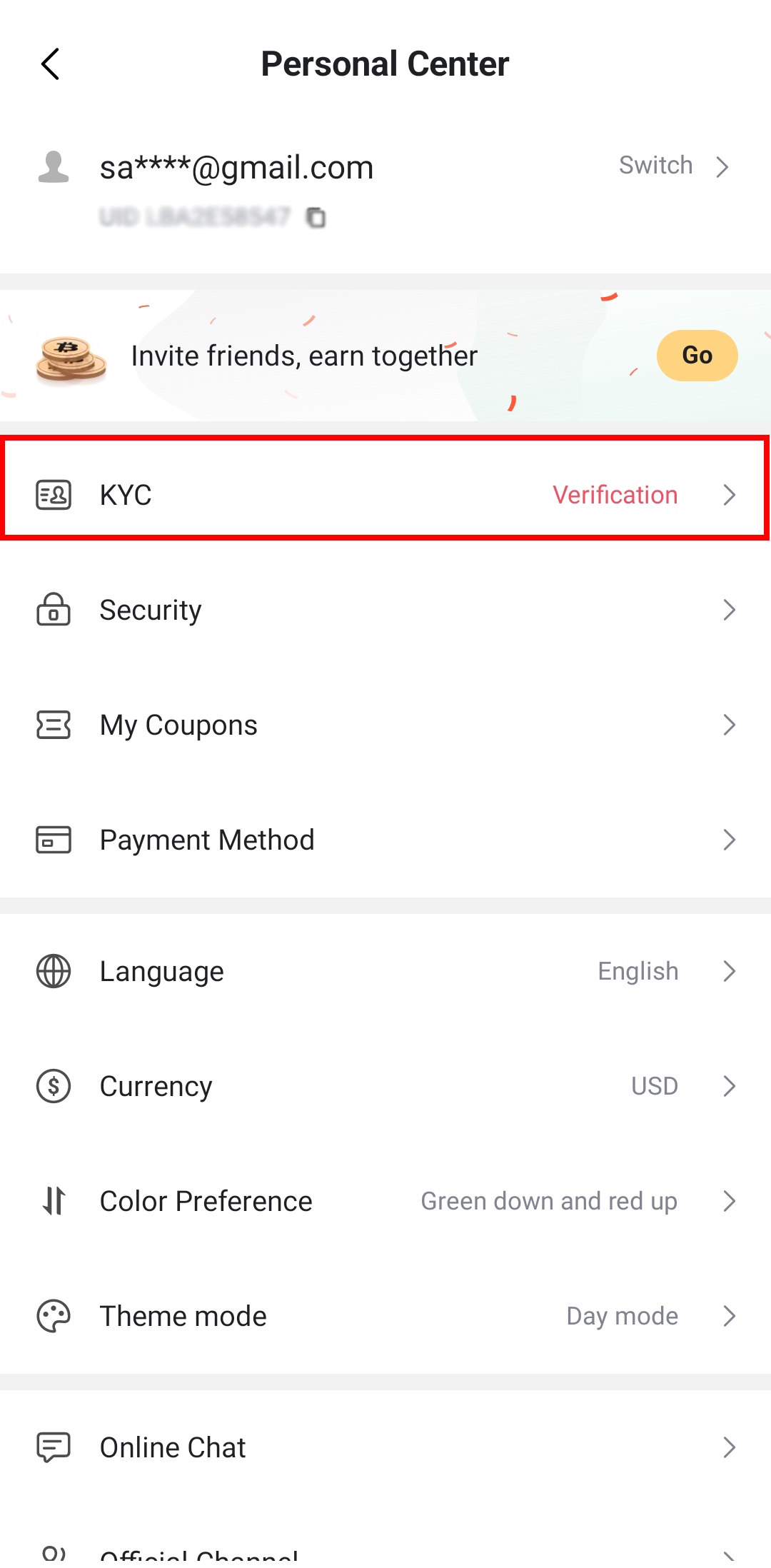Open Color Preference options
771x1568 pixels.
(385, 1201)
